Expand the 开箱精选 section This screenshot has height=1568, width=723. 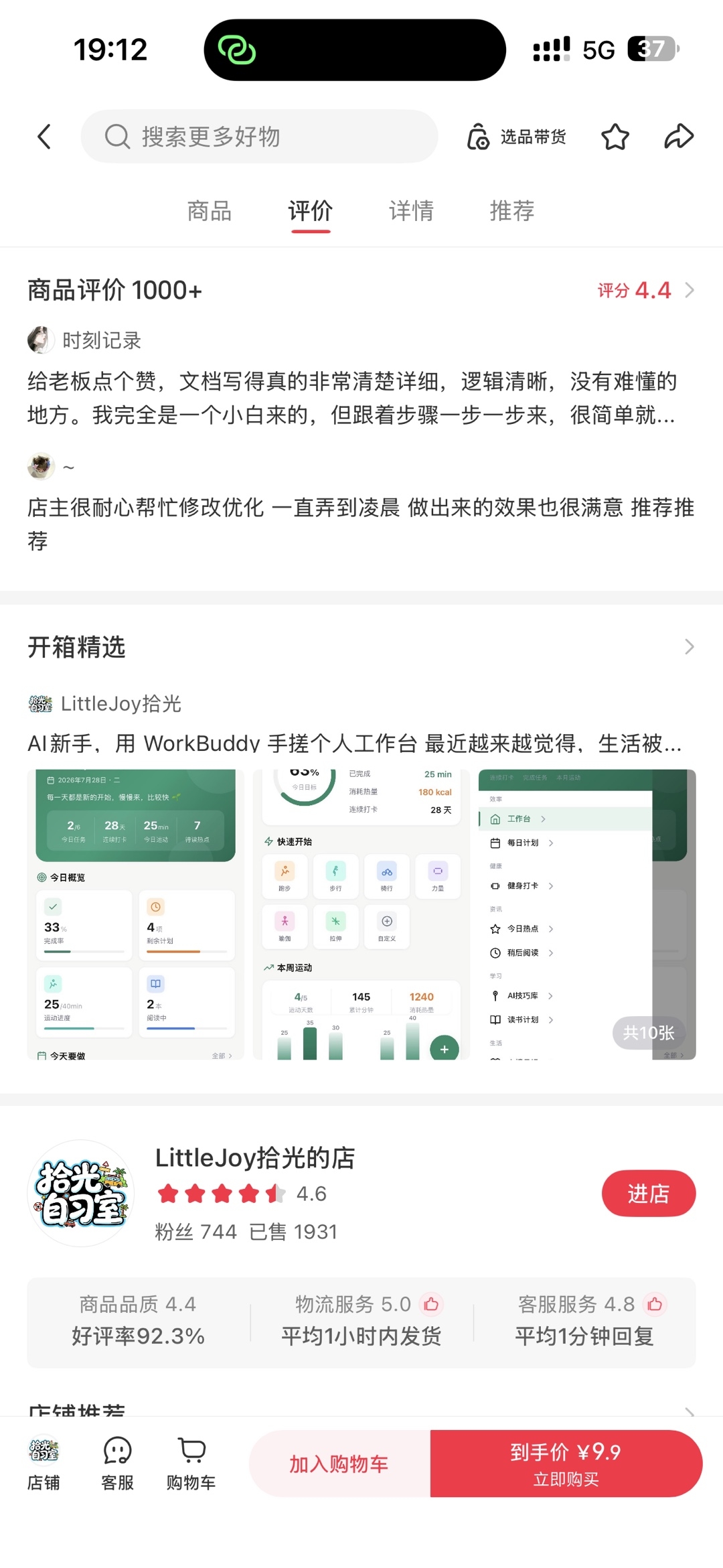361,647
